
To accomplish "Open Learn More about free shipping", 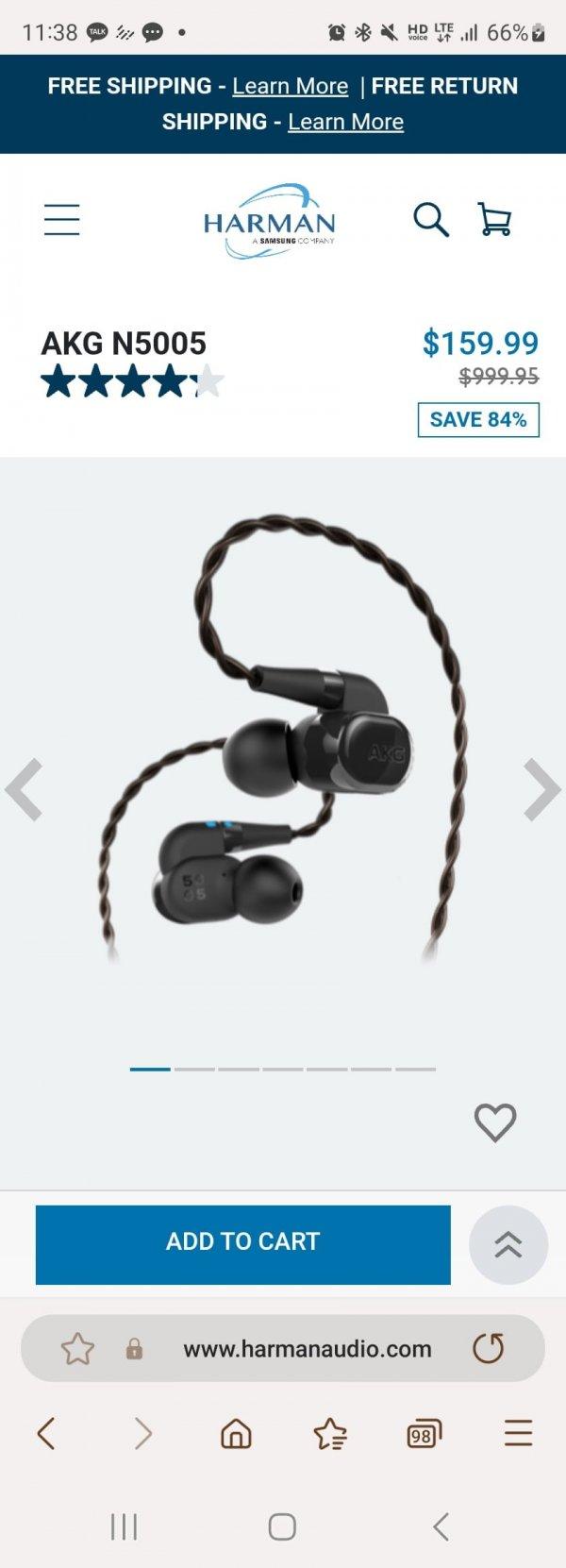I will tap(290, 86).
